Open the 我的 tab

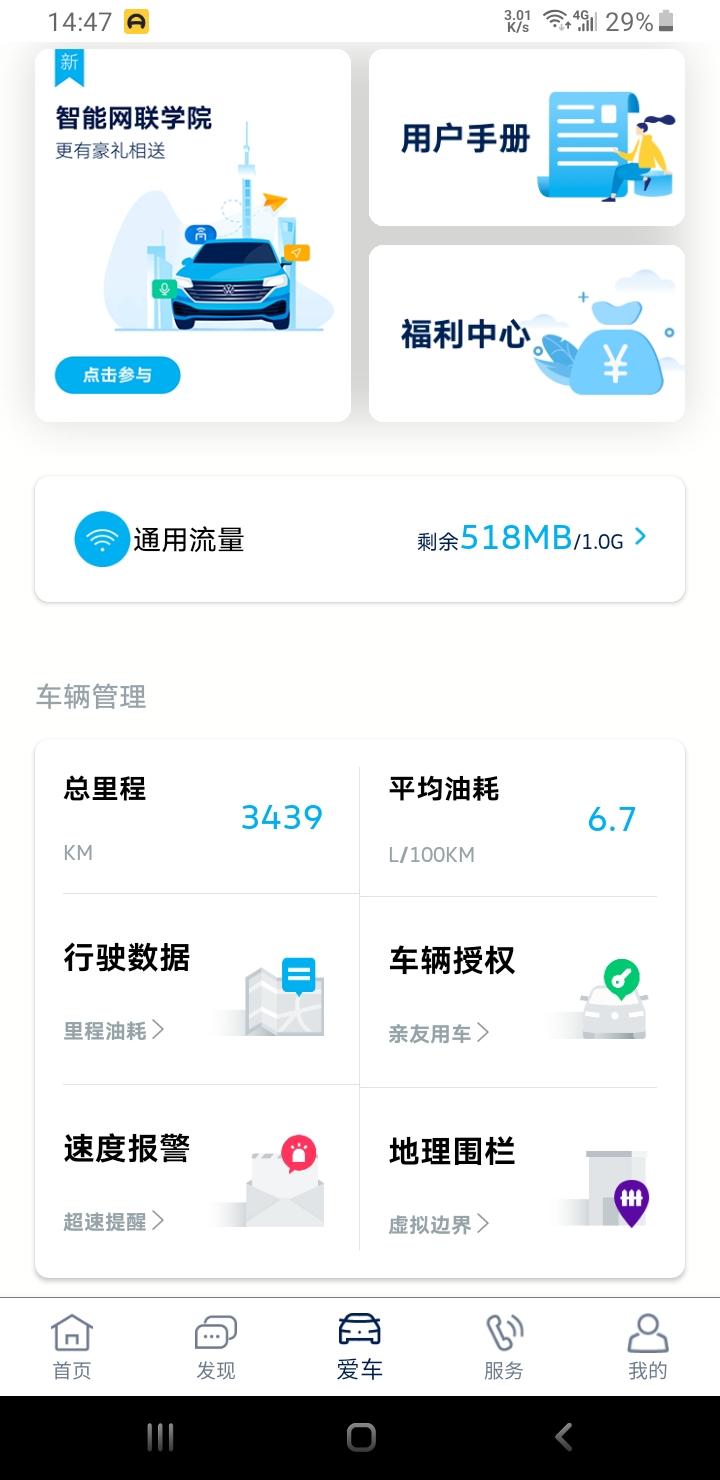(648, 1347)
